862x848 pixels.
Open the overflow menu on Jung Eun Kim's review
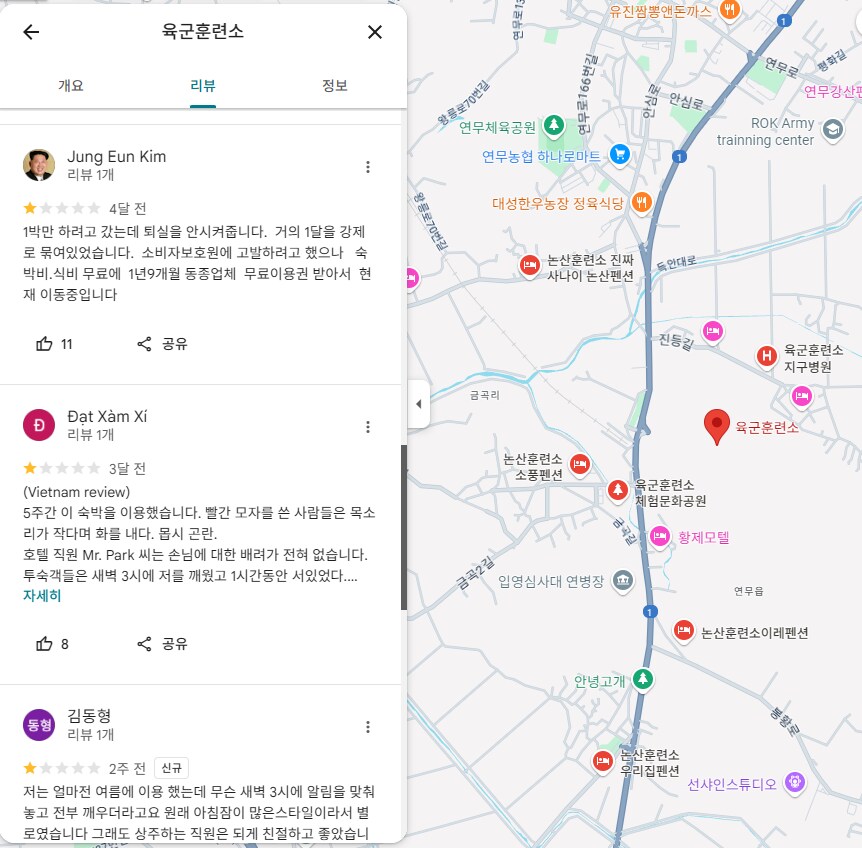pyautogui.click(x=368, y=167)
